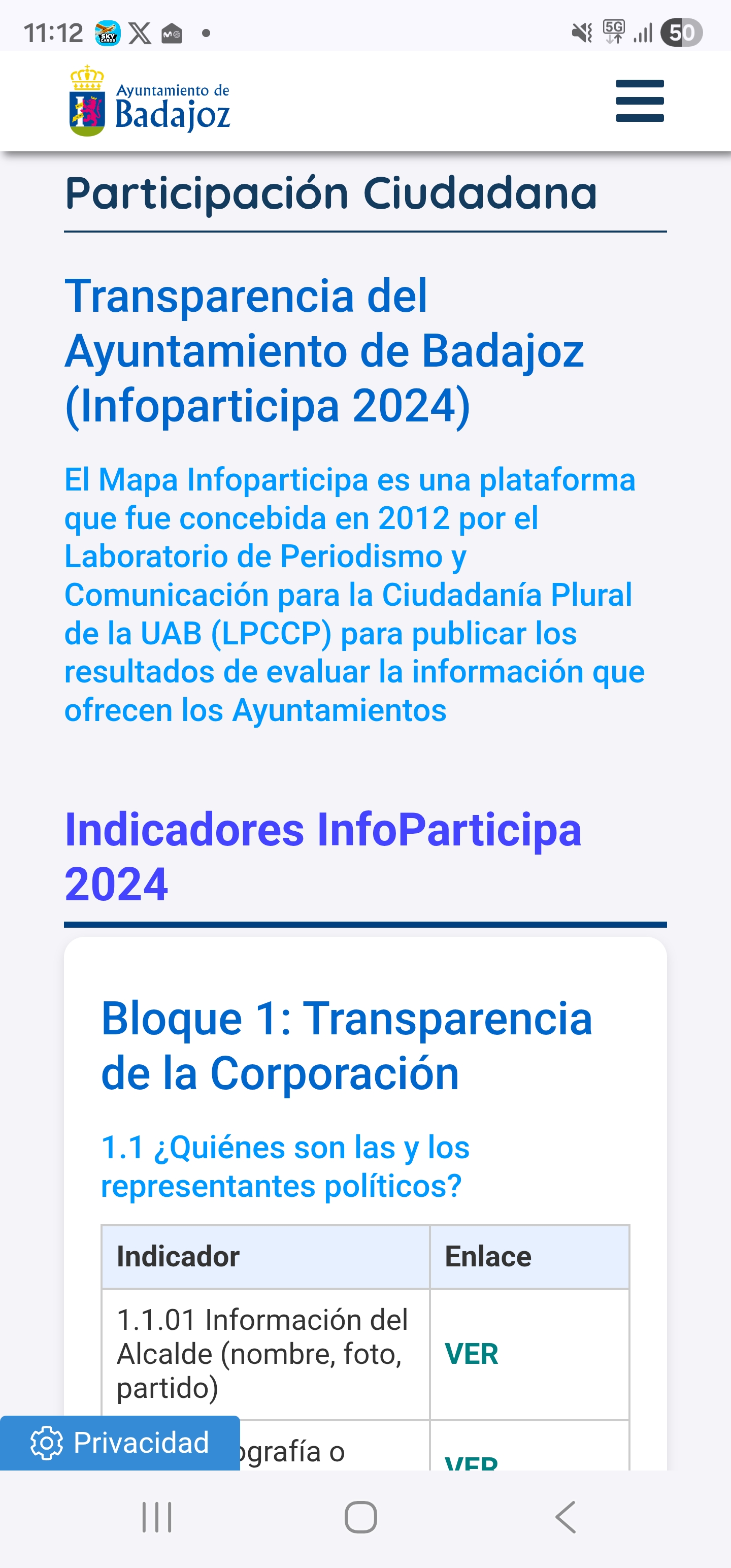731x1568 pixels.
Task: Open VER link for Información del Alcalde
Action: (471, 1354)
